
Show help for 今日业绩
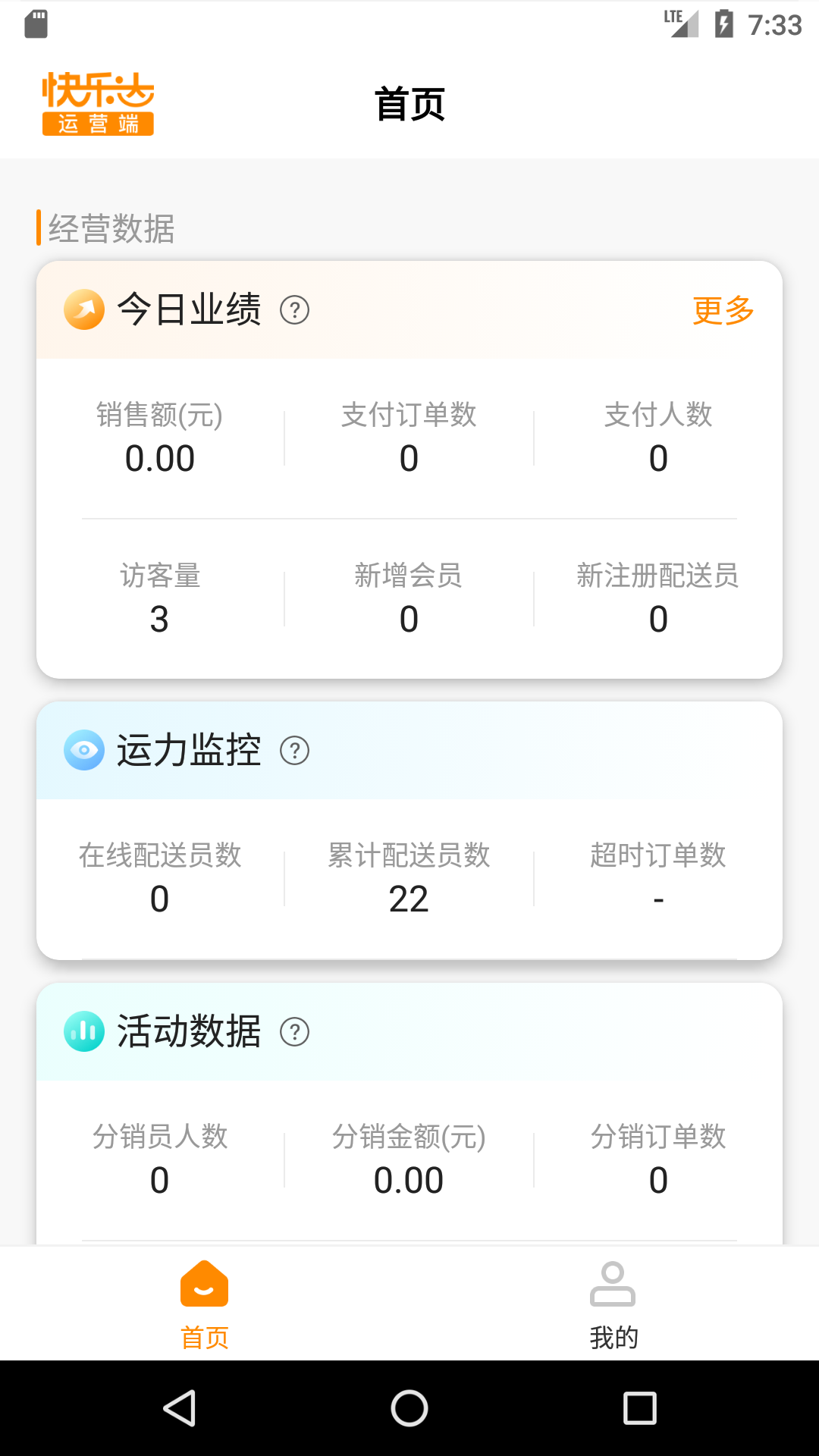[294, 310]
